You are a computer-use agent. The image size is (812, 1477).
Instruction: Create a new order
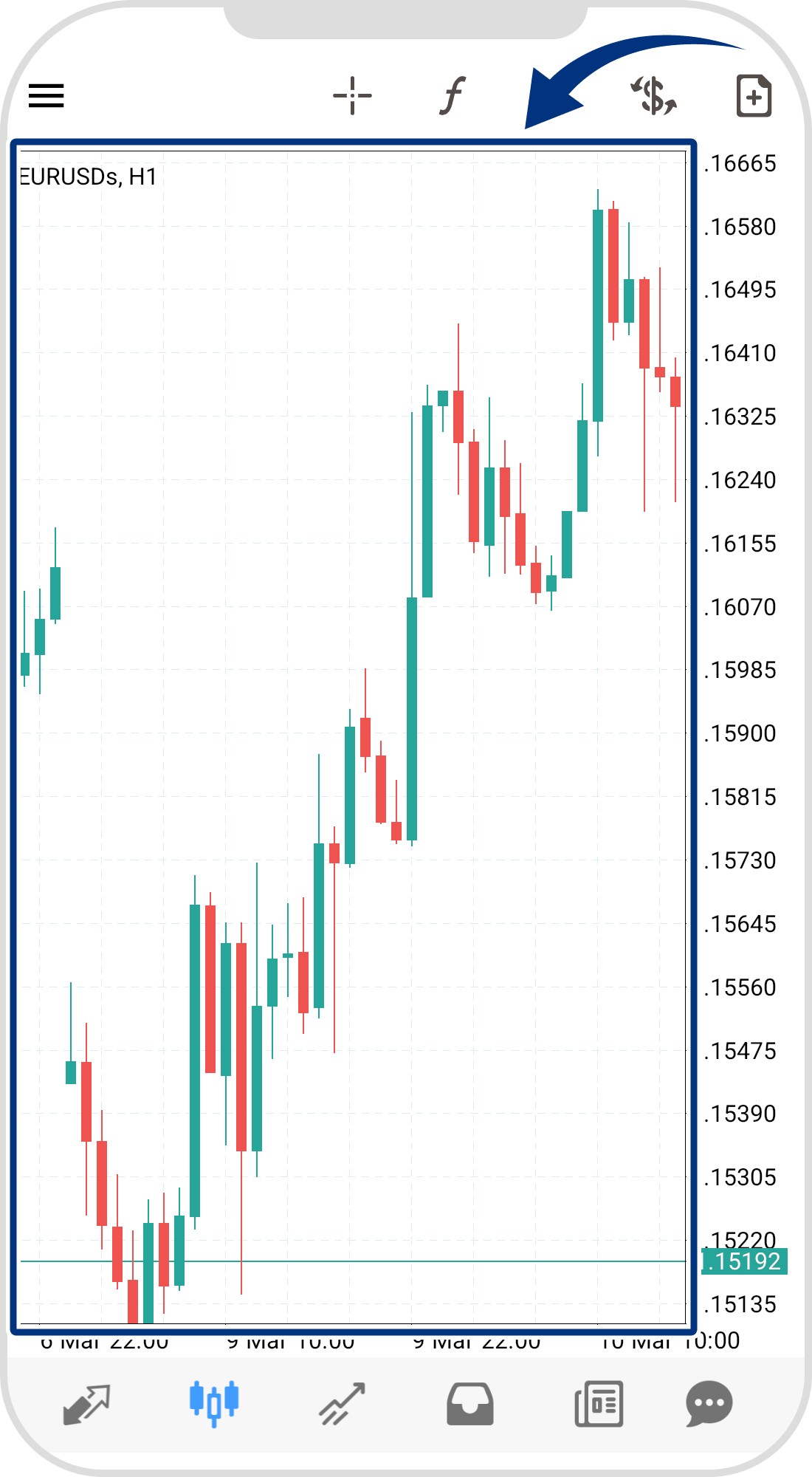[x=754, y=96]
